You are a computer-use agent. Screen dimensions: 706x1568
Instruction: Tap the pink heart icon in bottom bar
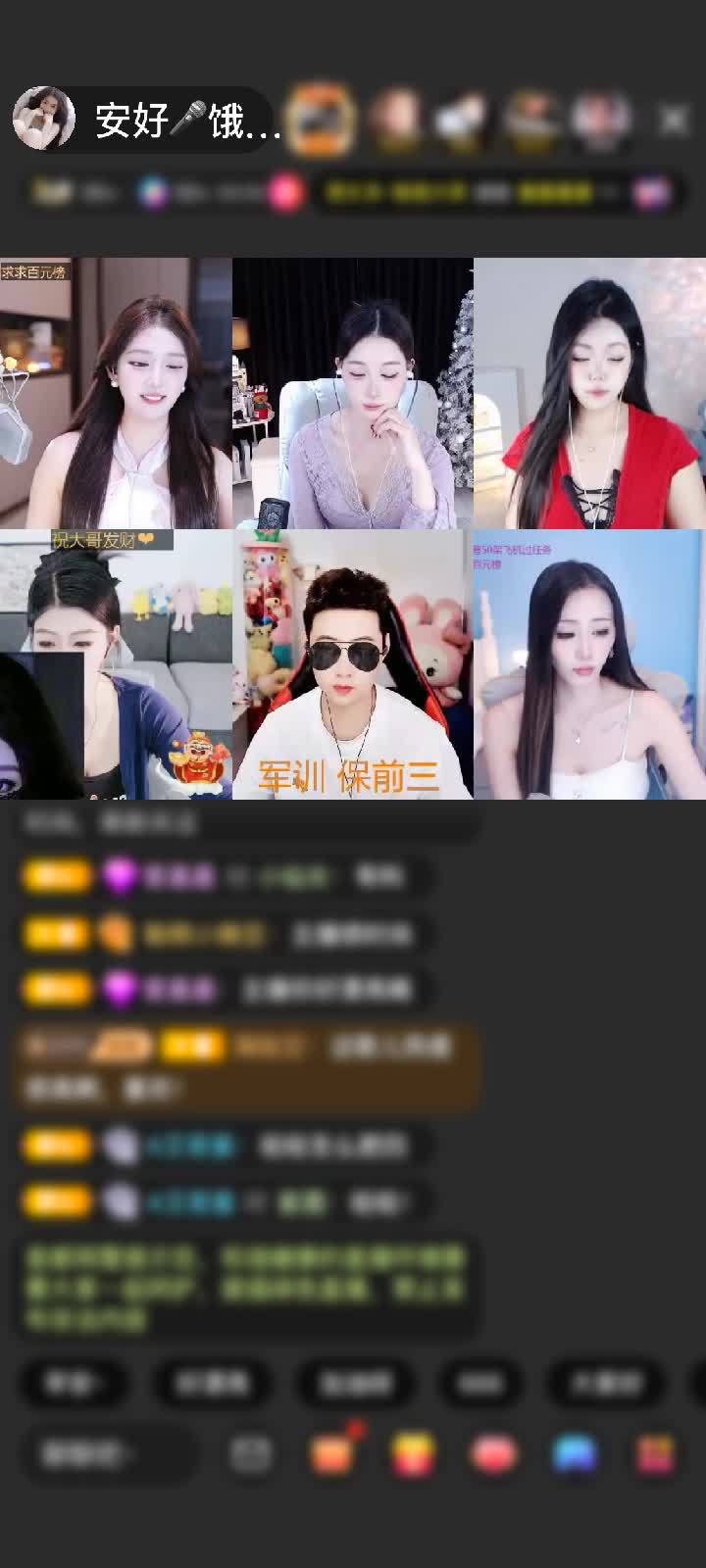click(x=493, y=1454)
